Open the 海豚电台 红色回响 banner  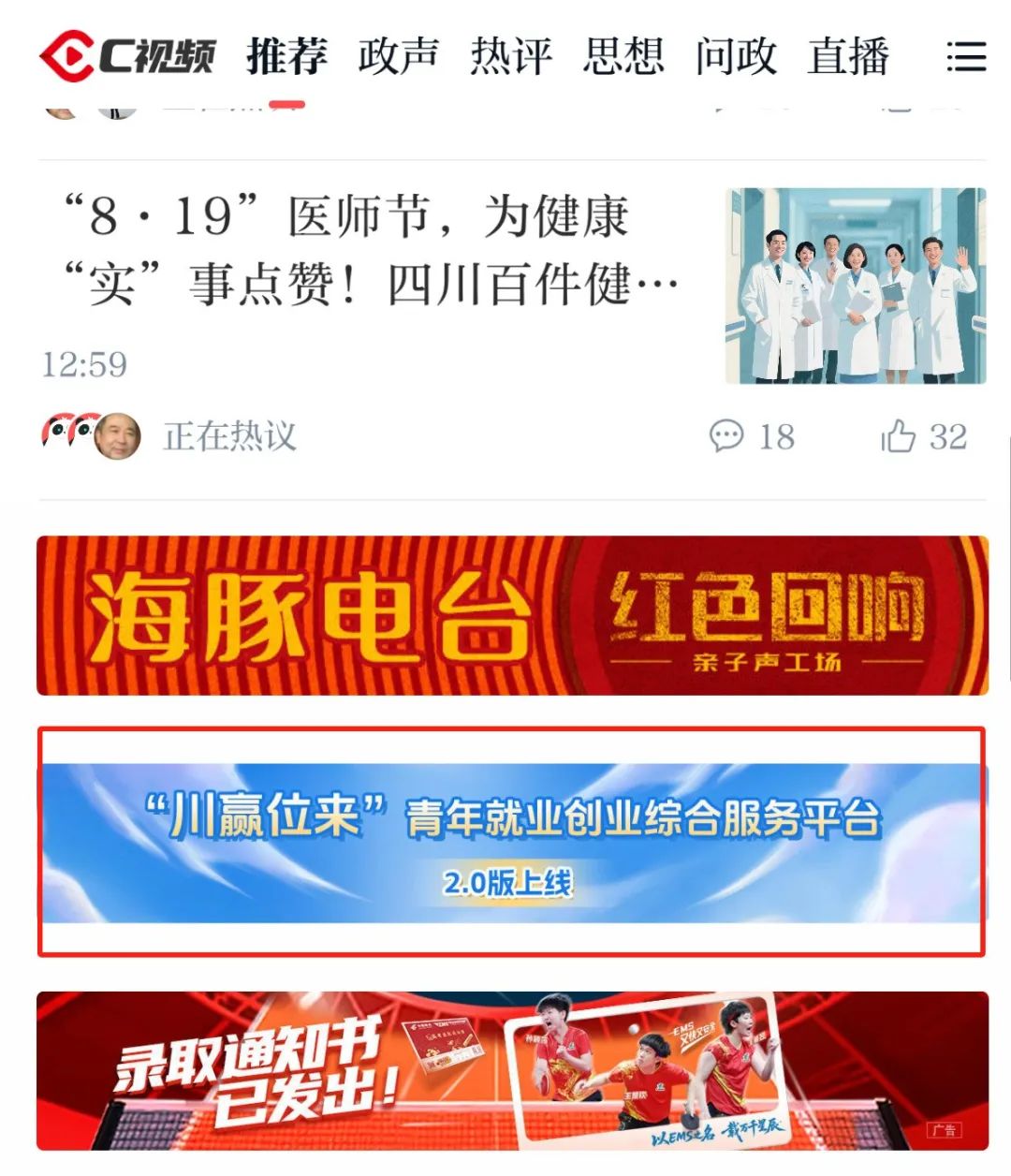(512, 615)
